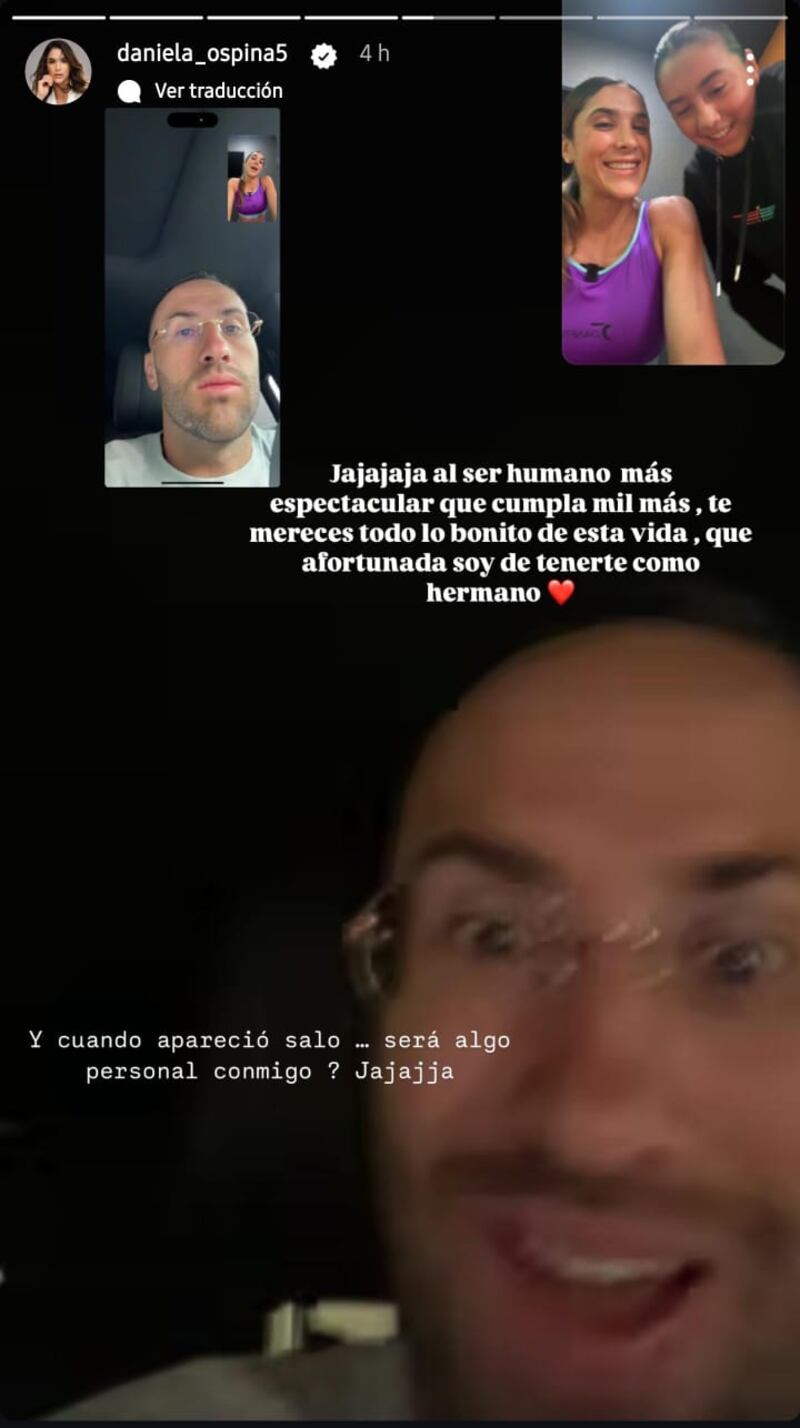Open the daniela_ospina5 username link
This screenshot has height=1428, width=800.
click(x=202, y=54)
